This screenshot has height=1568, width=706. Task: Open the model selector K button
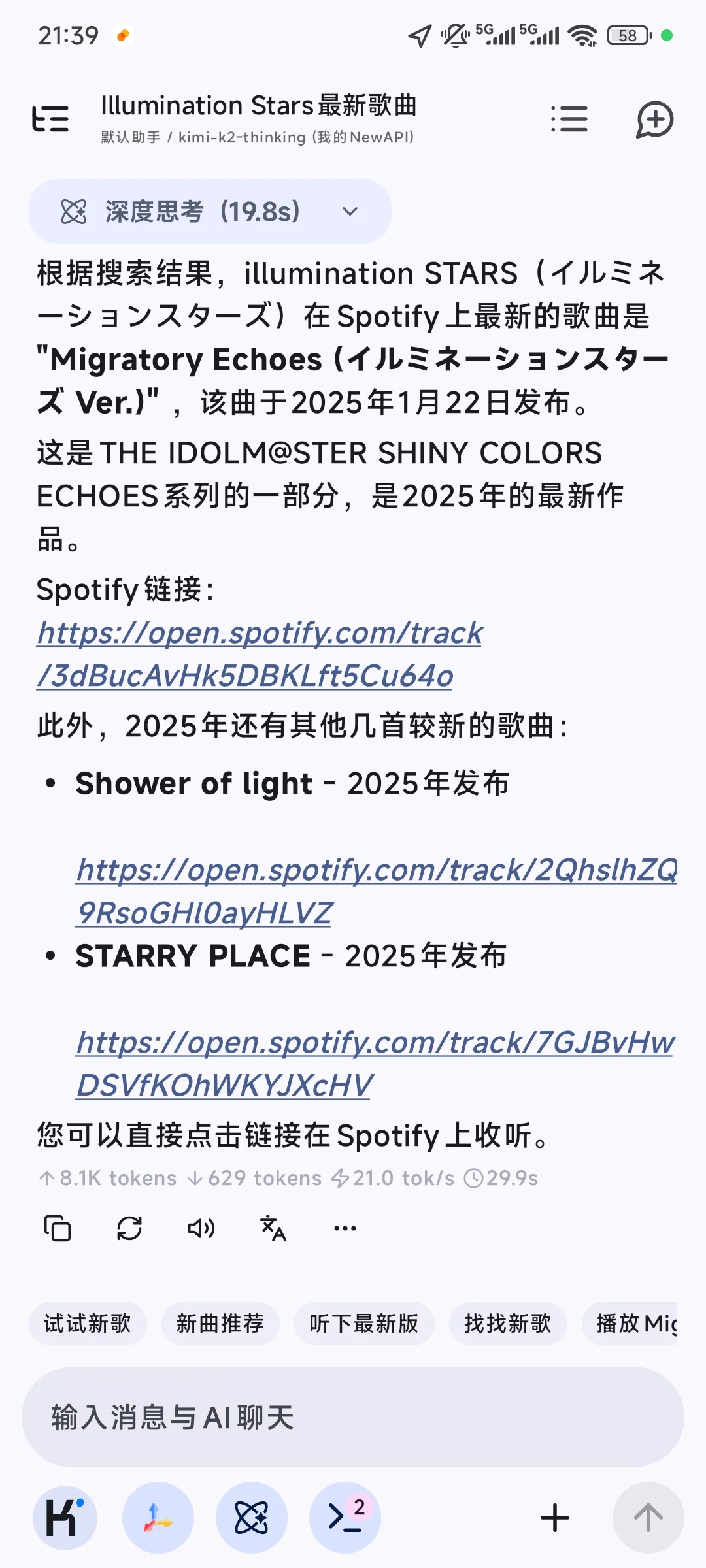(x=65, y=1517)
